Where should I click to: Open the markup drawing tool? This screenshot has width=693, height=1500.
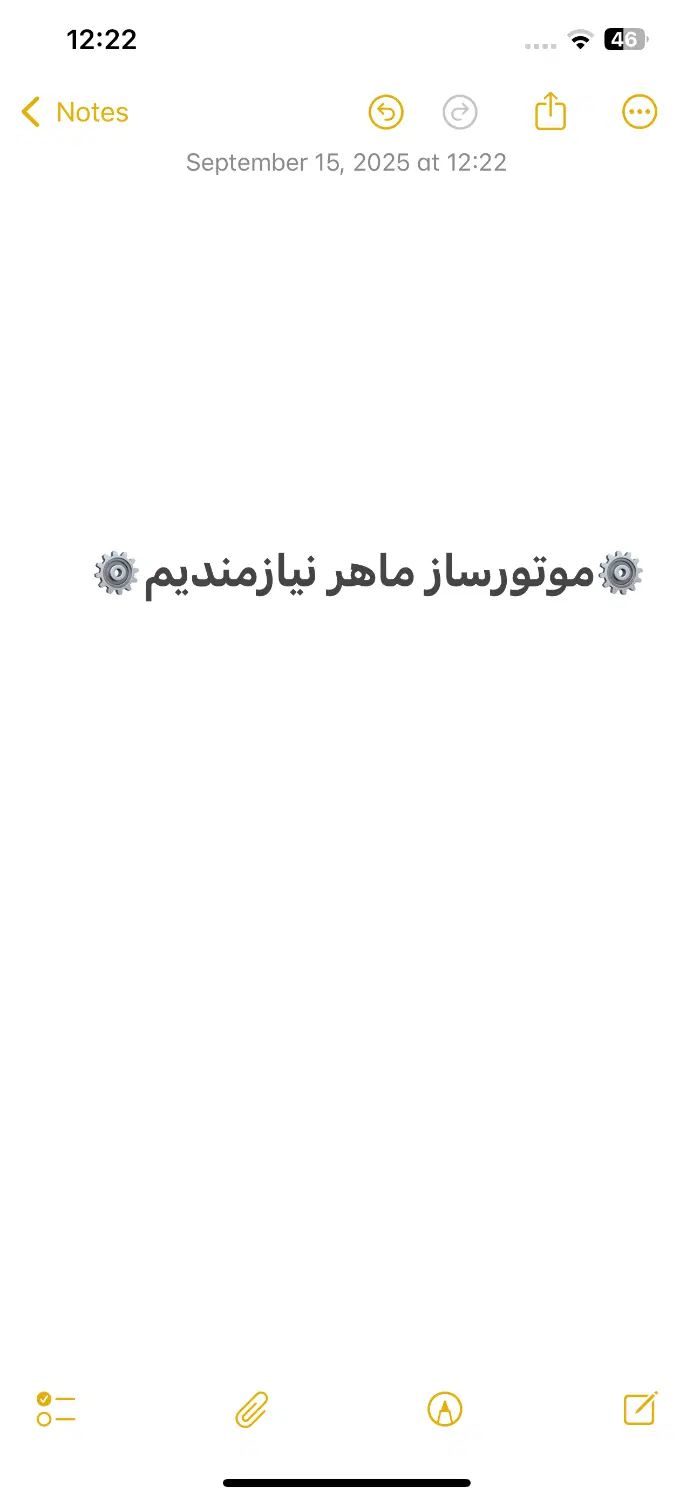(445, 1410)
